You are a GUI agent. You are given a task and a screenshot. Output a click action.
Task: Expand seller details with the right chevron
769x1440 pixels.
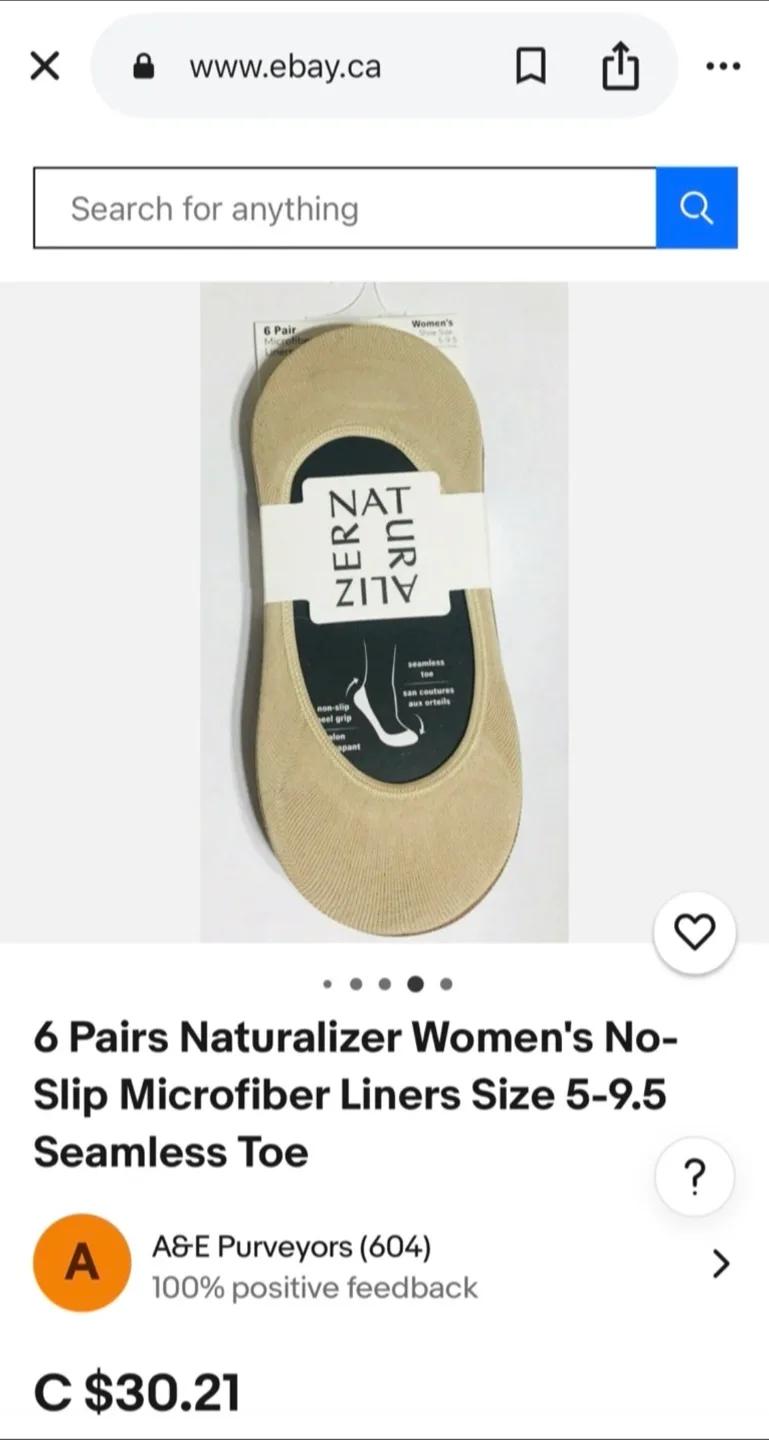pyautogui.click(x=721, y=1264)
